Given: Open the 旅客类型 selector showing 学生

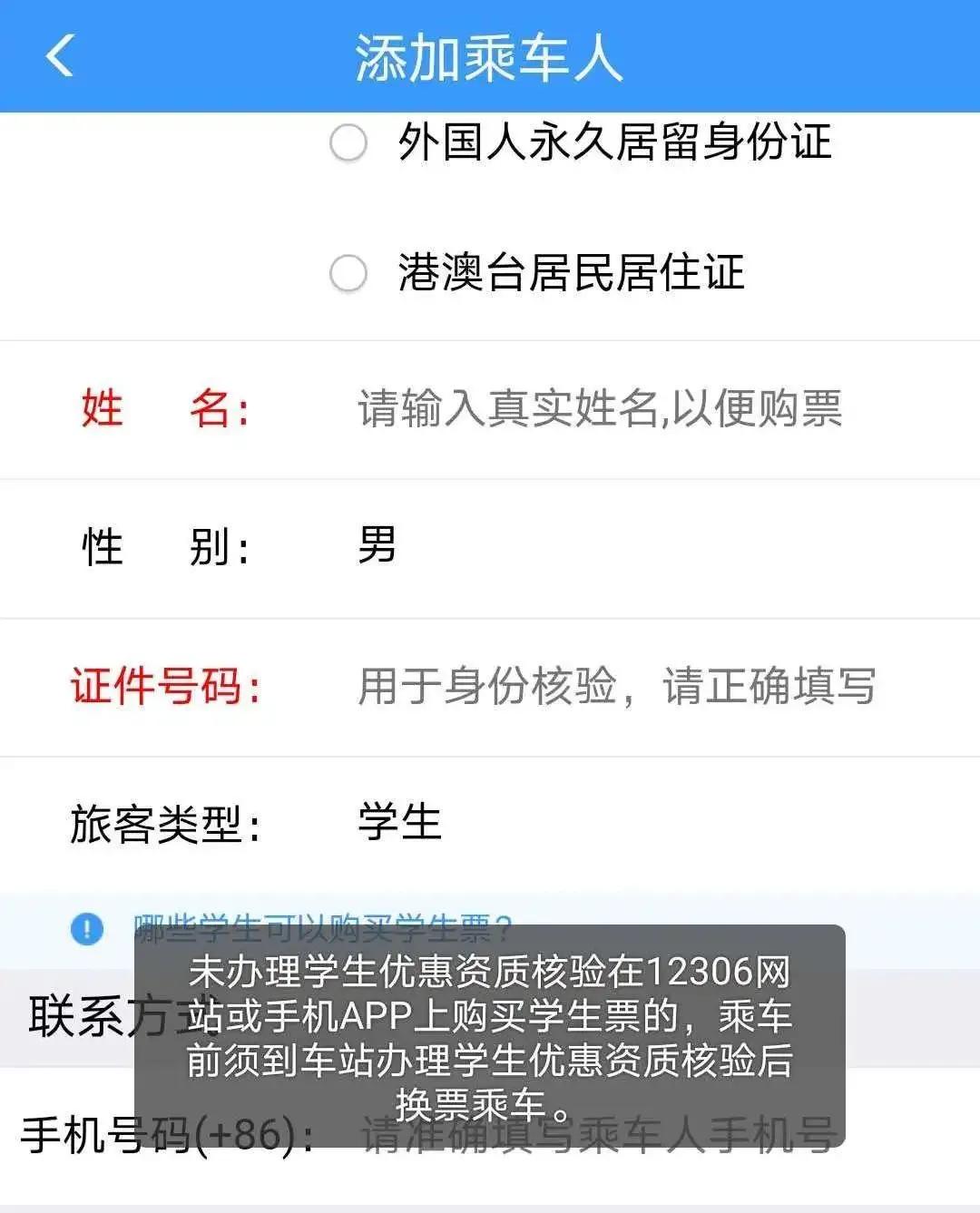Looking at the screenshot, I should [490, 824].
